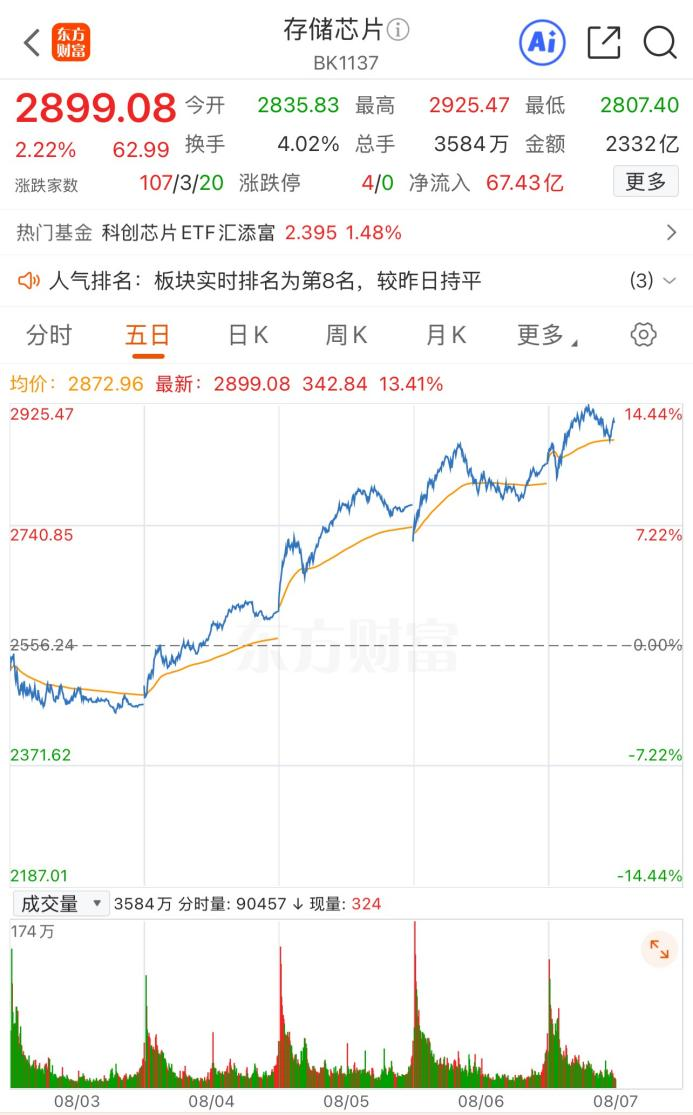
Task: Share this sector page
Action: click(x=604, y=43)
